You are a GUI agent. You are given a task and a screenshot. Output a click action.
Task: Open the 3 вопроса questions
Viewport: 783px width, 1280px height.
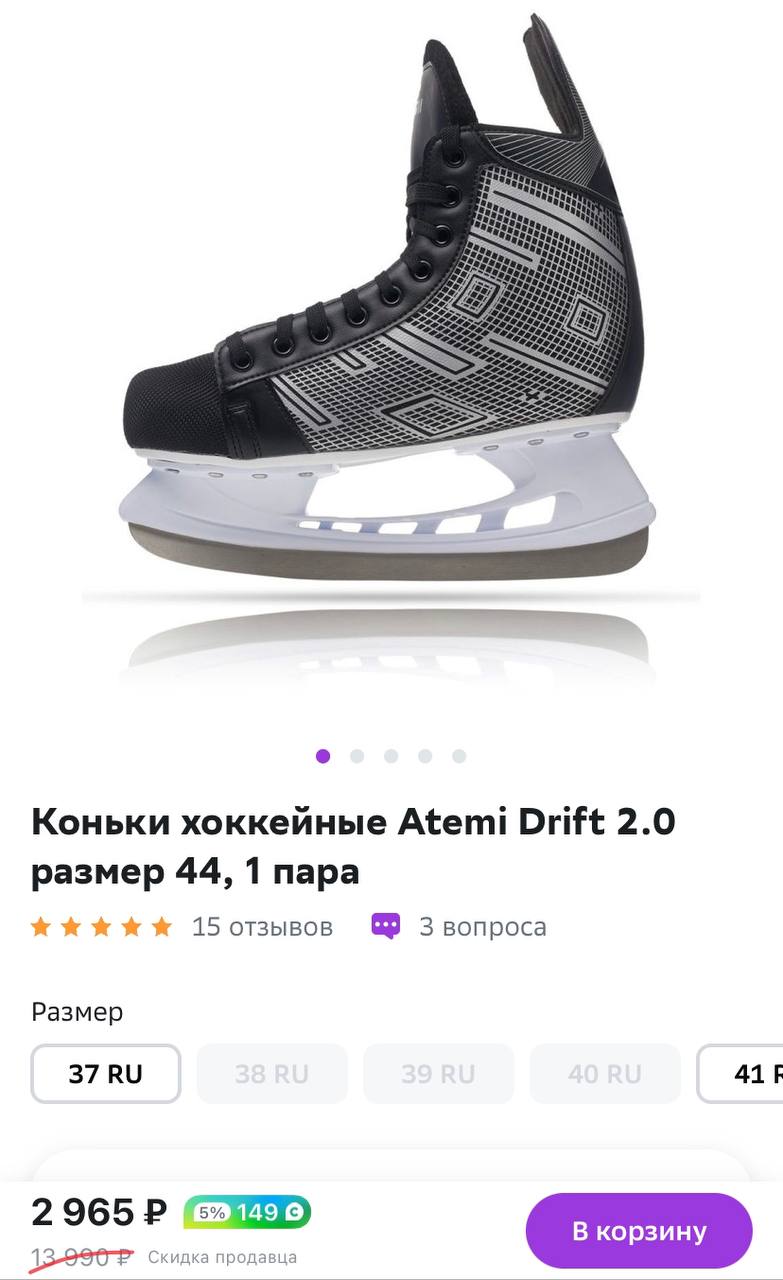pyautogui.click(x=481, y=927)
